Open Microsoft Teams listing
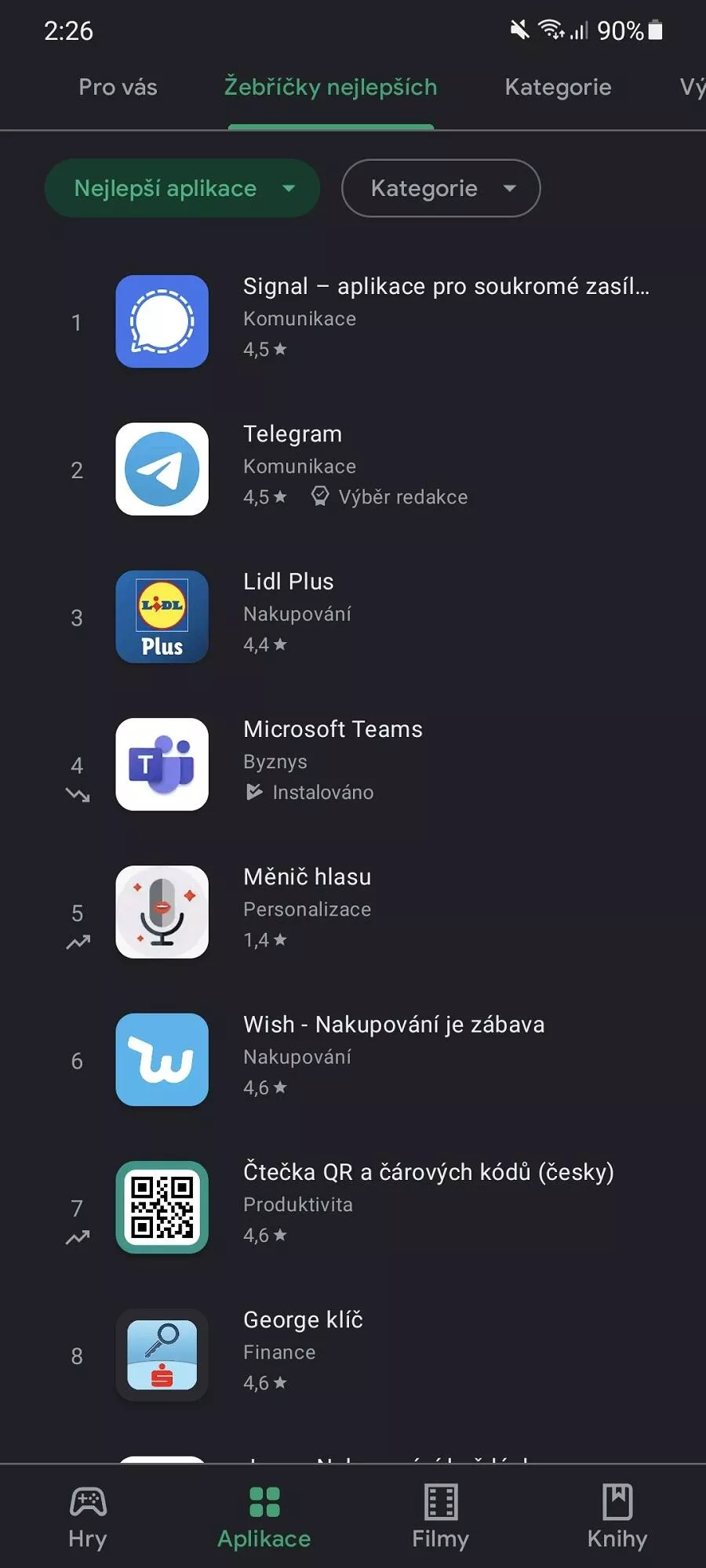706x1568 pixels. click(x=353, y=764)
